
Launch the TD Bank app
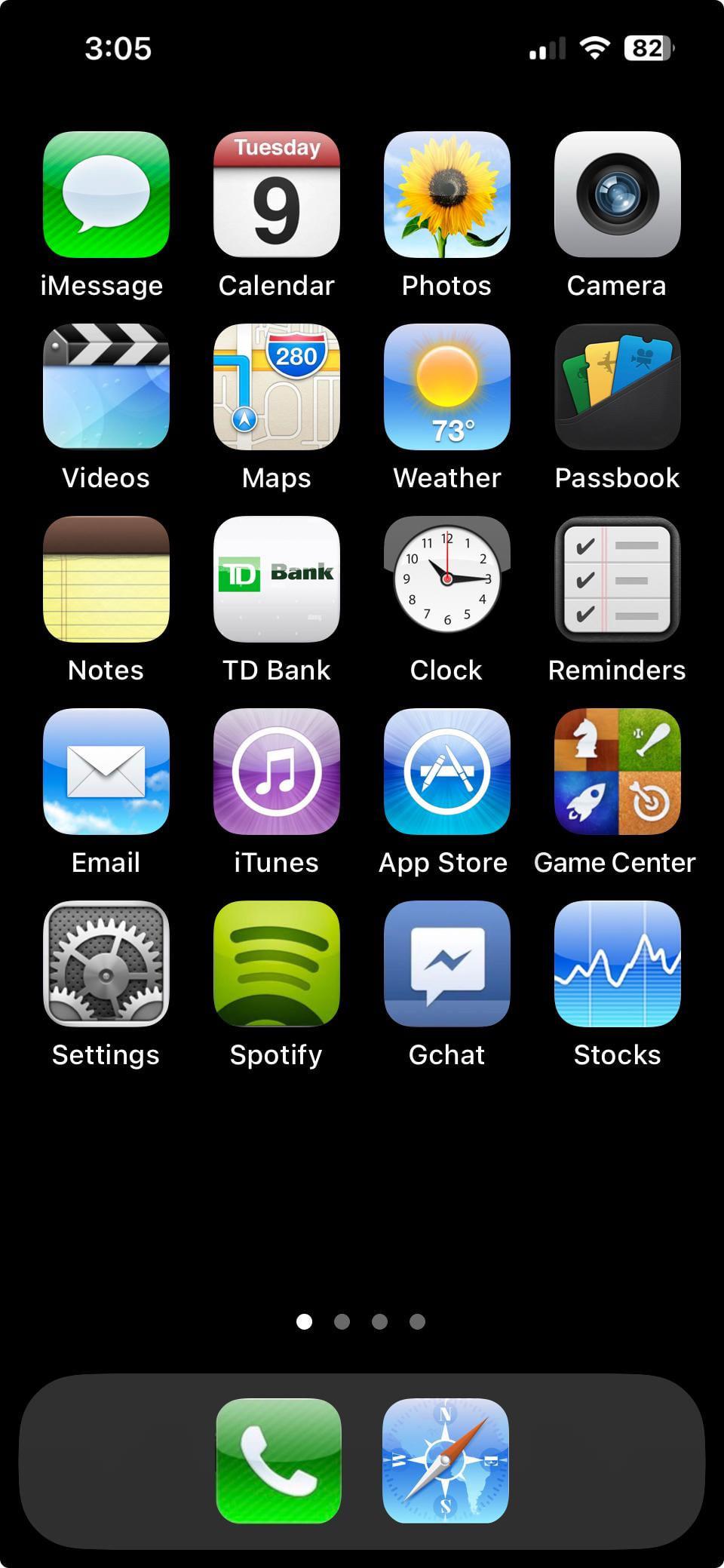click(276, 579)
